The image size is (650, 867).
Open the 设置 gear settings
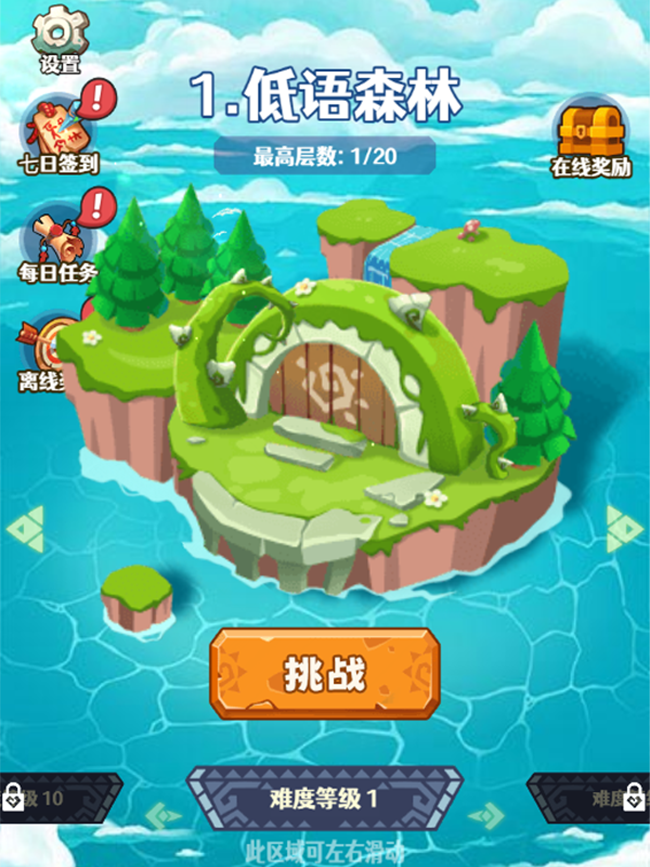[59, 36]
